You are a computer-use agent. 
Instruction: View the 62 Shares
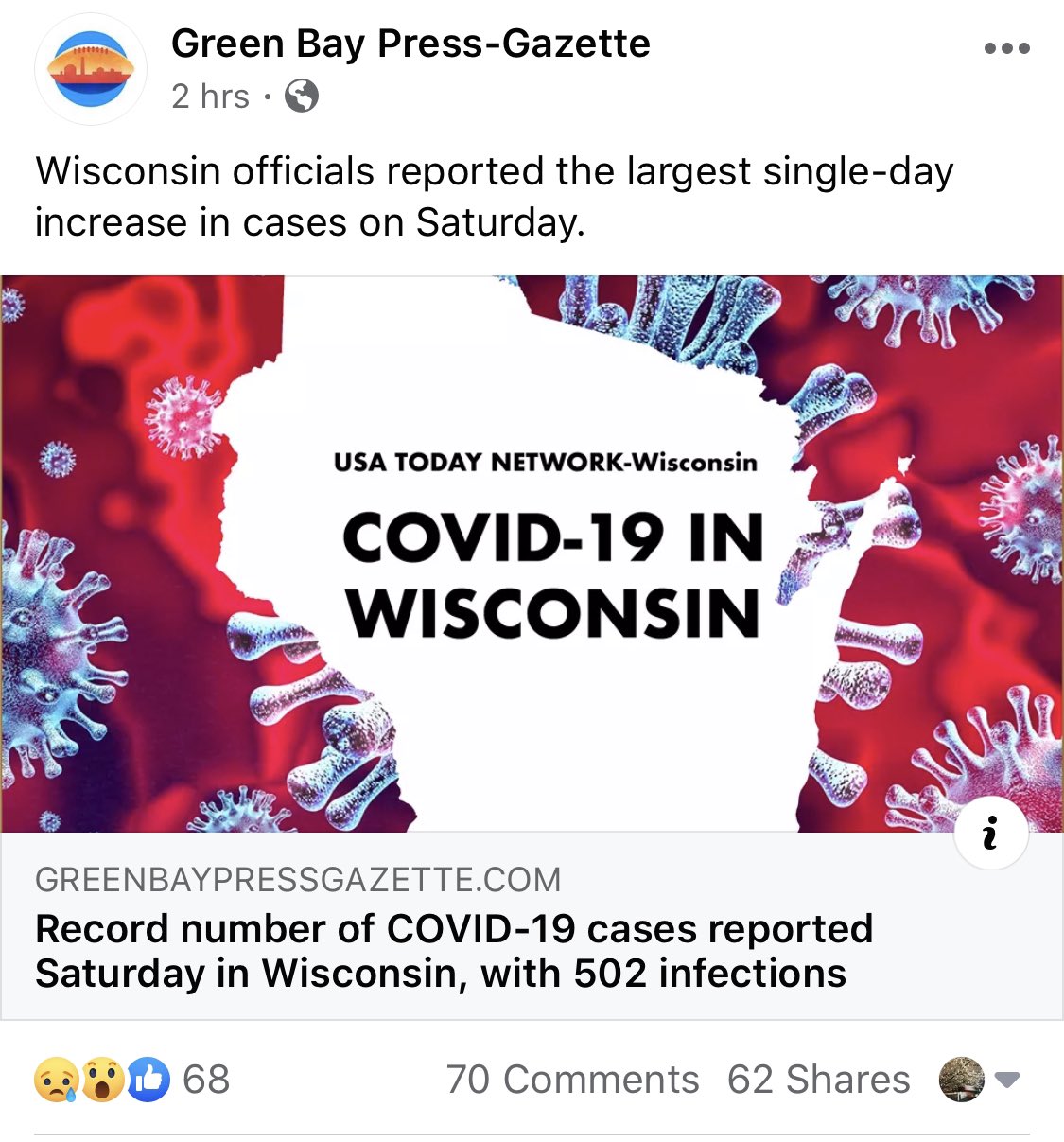818,1080
